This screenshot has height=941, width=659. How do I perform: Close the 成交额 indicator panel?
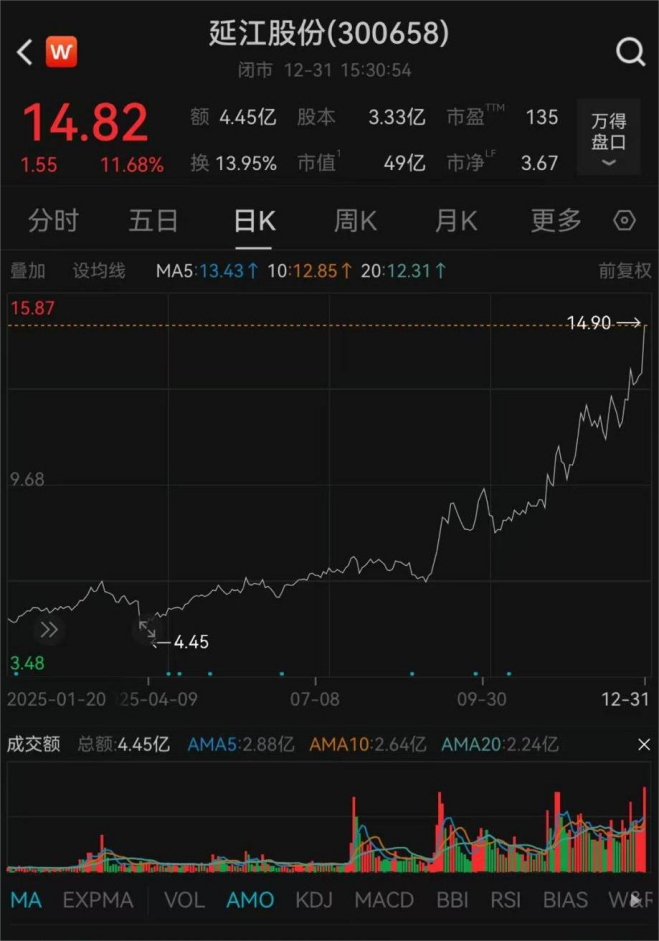click(x=644, y=745)
